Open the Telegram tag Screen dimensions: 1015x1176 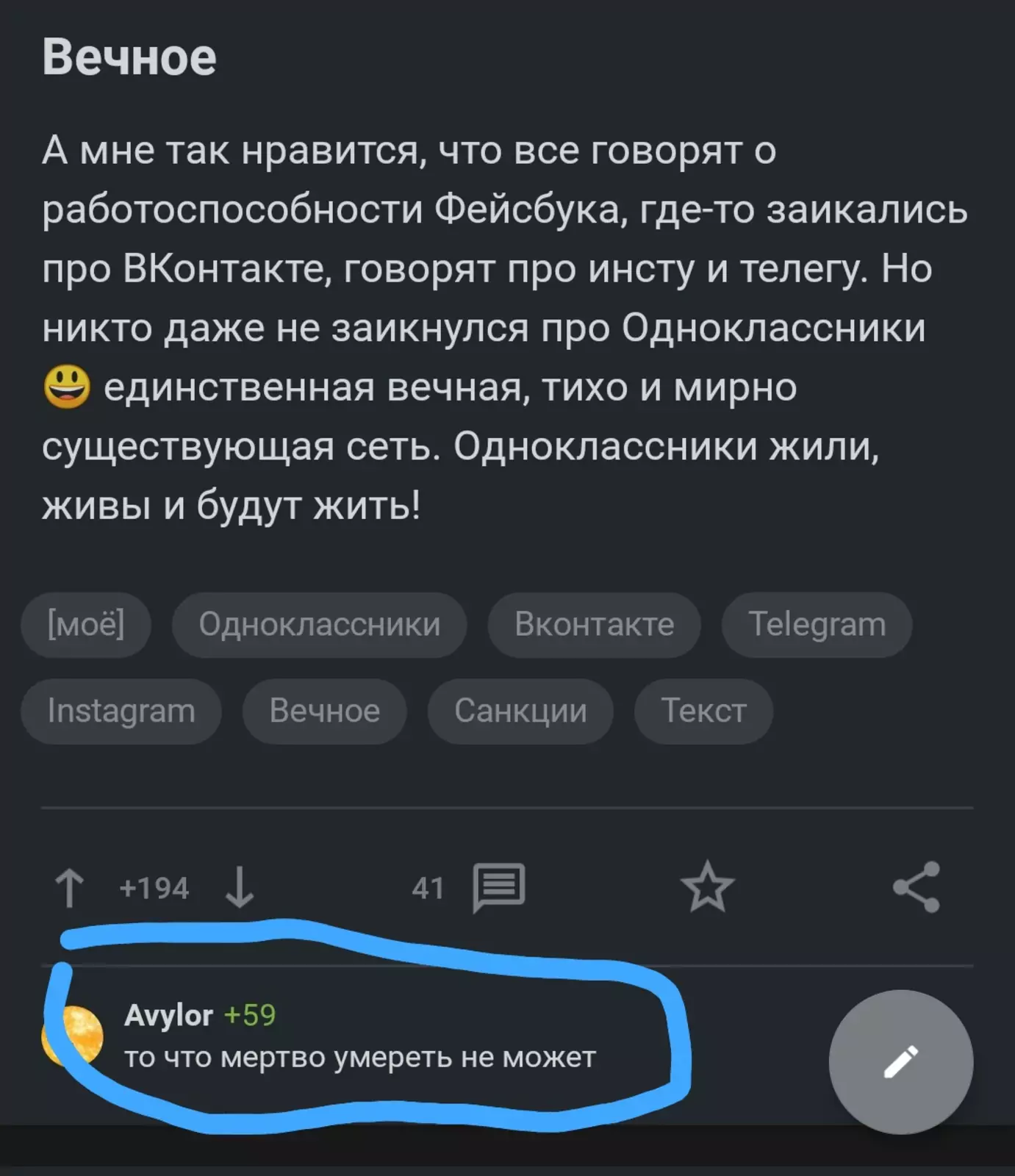[x=816, y=623]
